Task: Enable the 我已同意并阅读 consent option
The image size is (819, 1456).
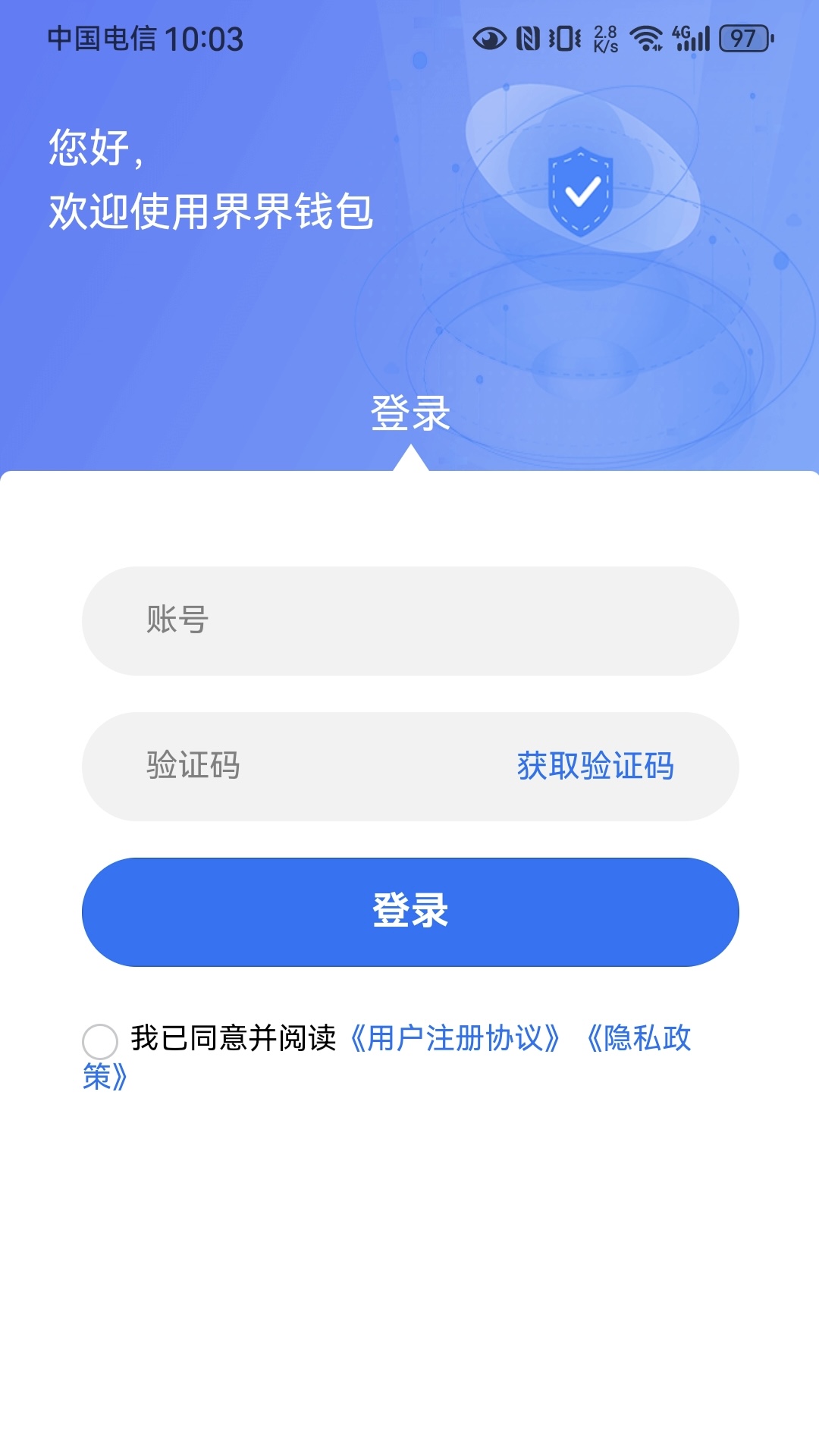Action: pyautogui.click(x=235, y=1040)
